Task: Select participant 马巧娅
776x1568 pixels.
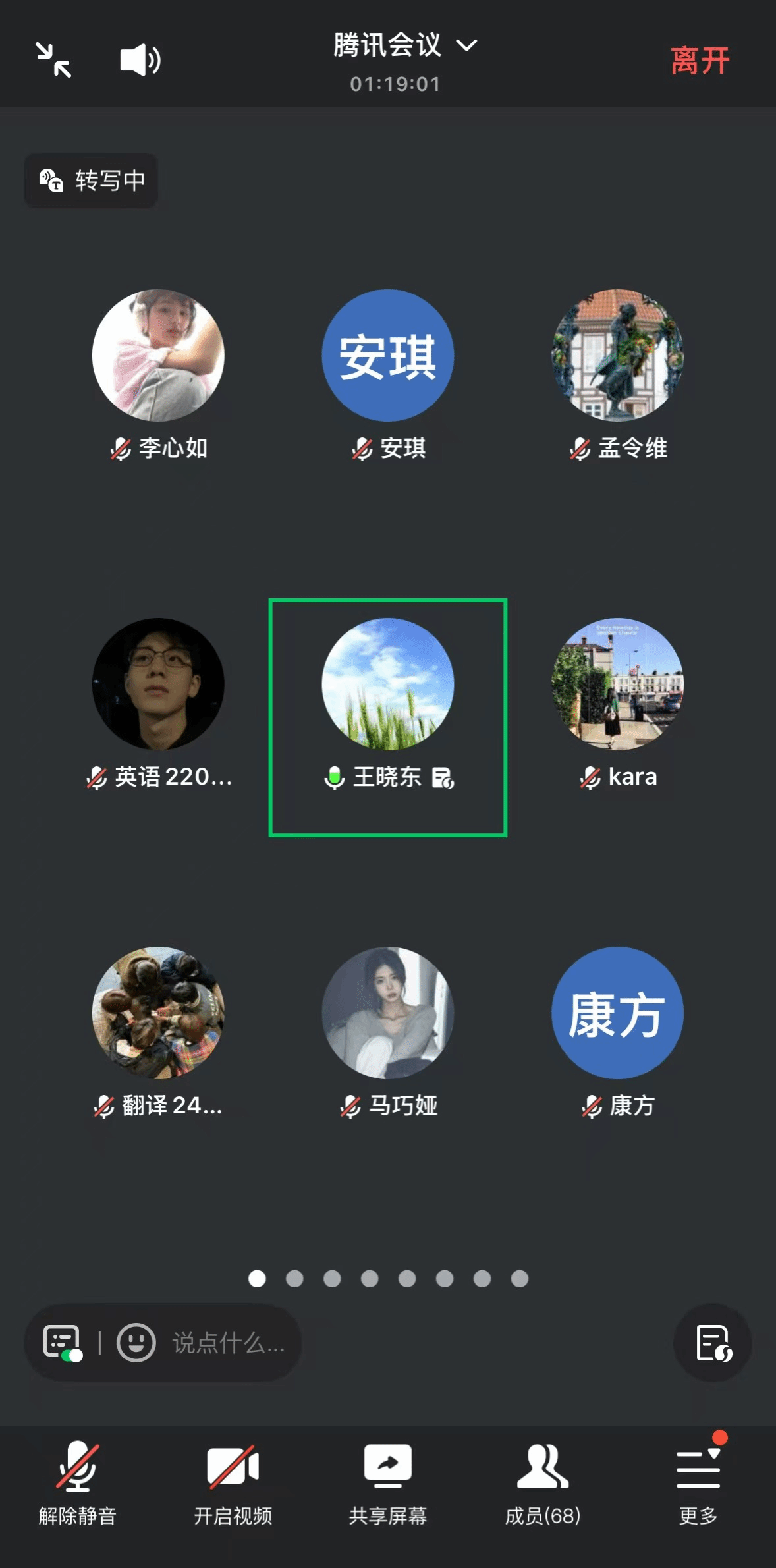Action: click(x=387, y=1013)
